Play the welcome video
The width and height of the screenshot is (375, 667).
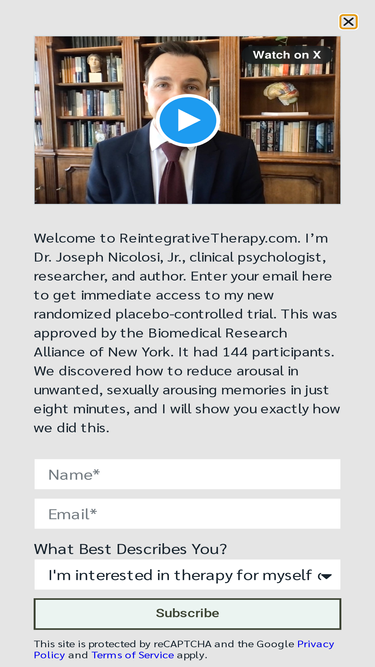(x=188, y=120)
